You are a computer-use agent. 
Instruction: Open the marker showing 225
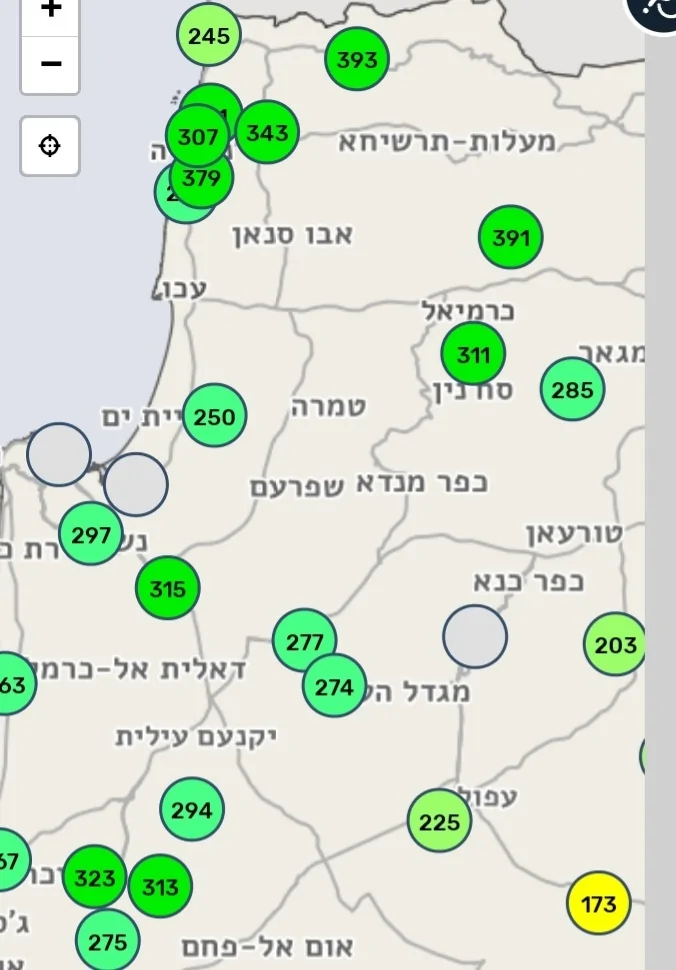point(439,822)
